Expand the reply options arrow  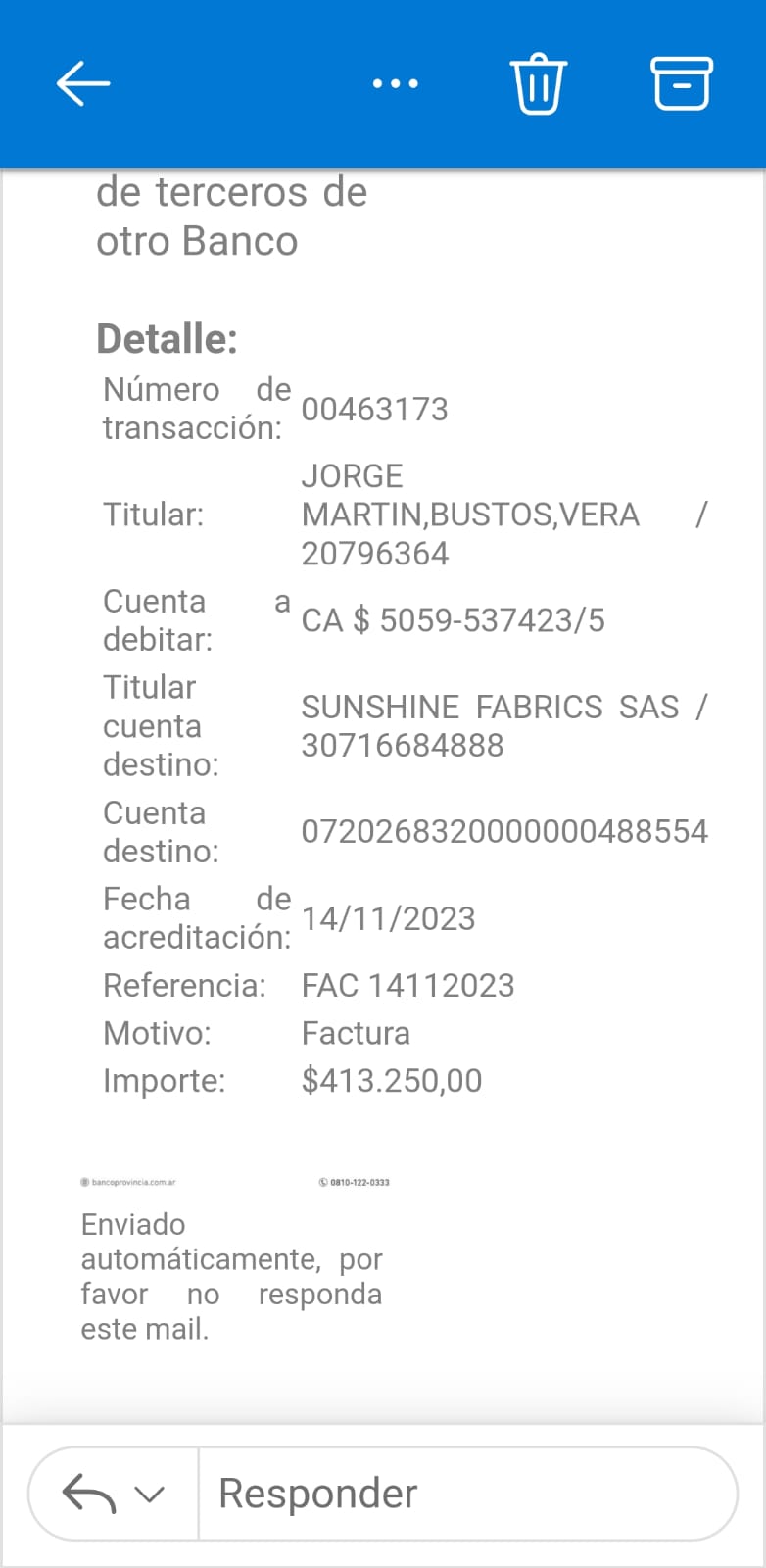click(149, 1494)
